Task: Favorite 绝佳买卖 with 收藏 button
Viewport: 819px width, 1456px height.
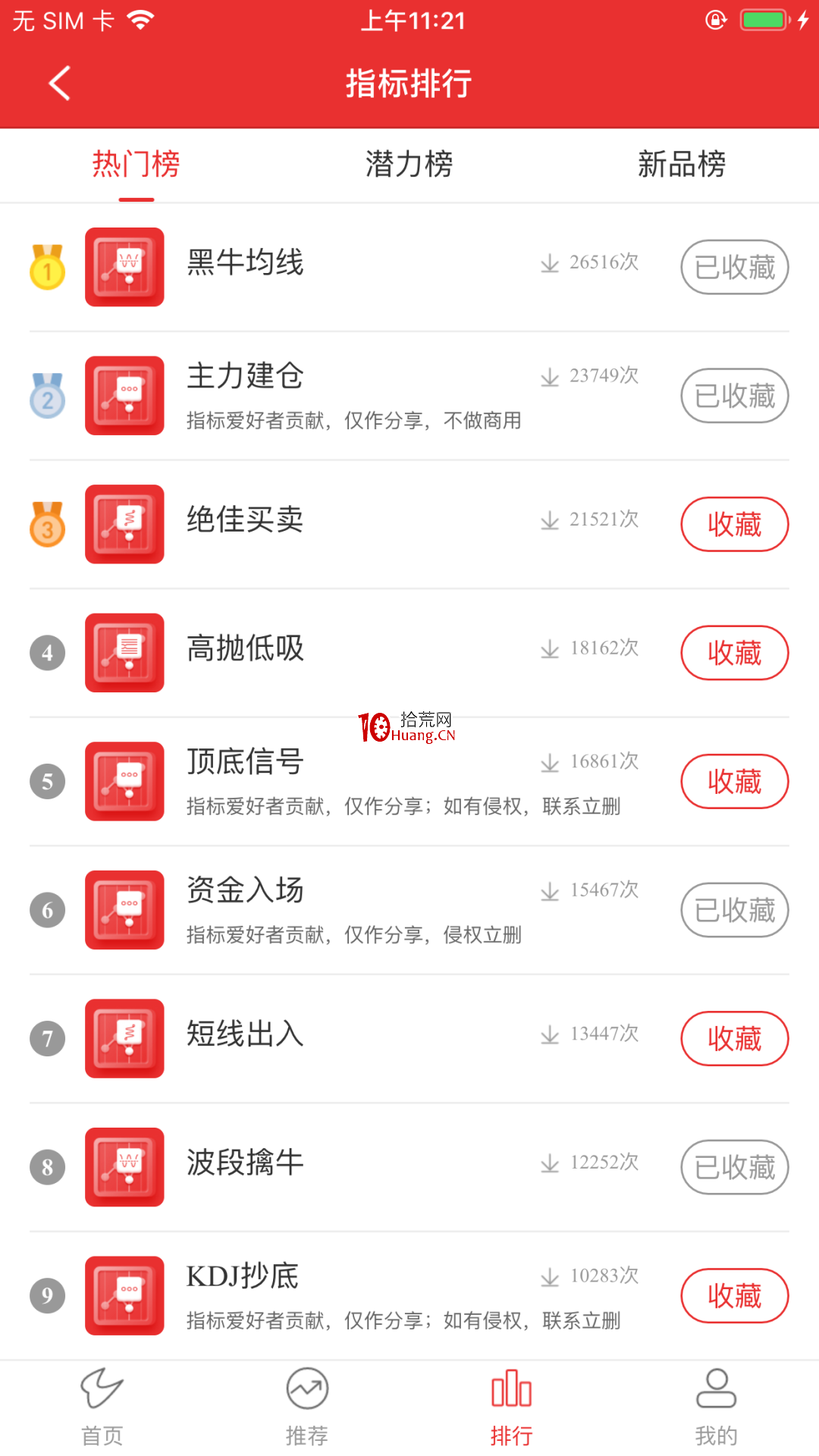Action: coord(735,524)
